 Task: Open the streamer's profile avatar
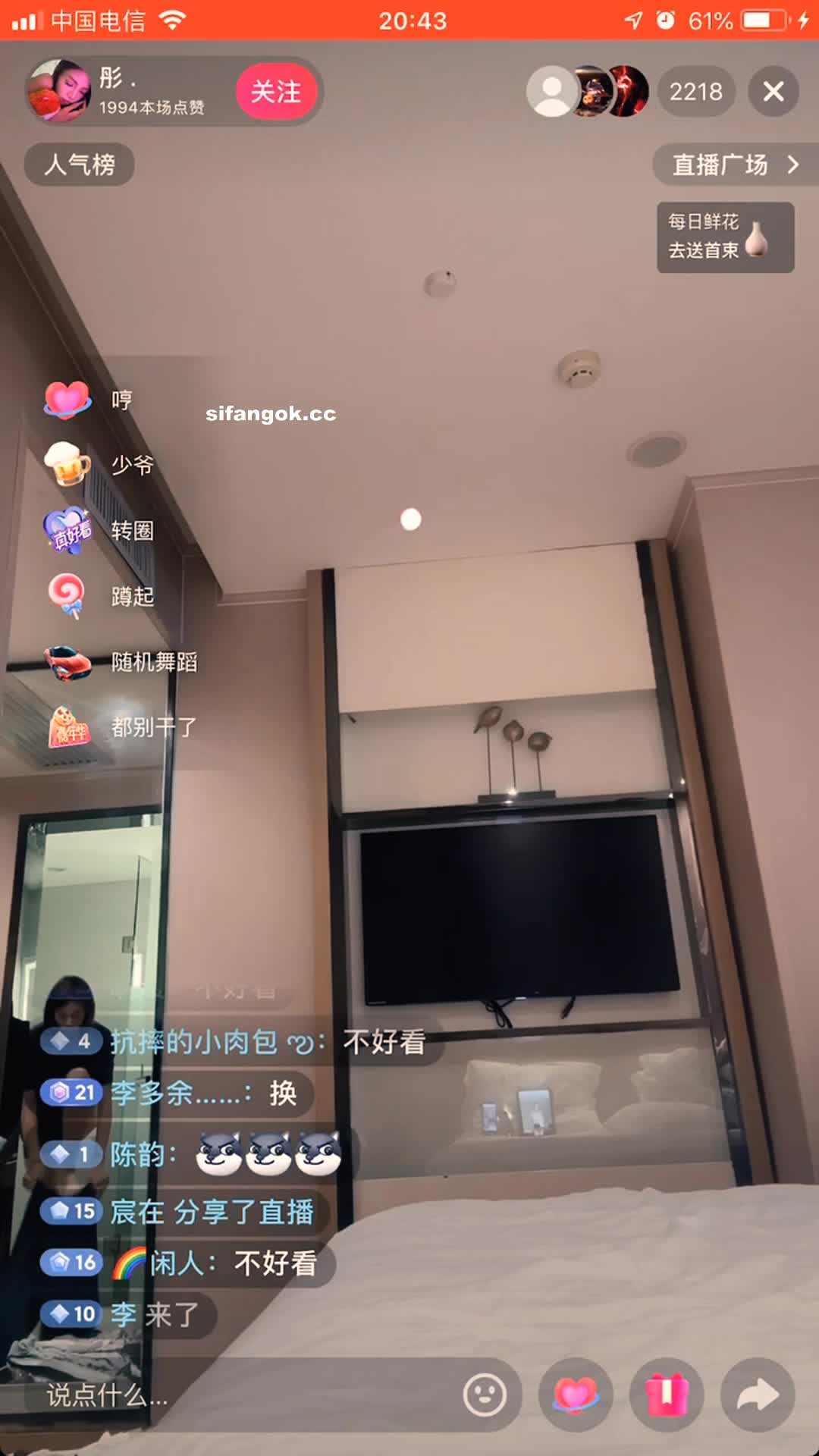60,90
